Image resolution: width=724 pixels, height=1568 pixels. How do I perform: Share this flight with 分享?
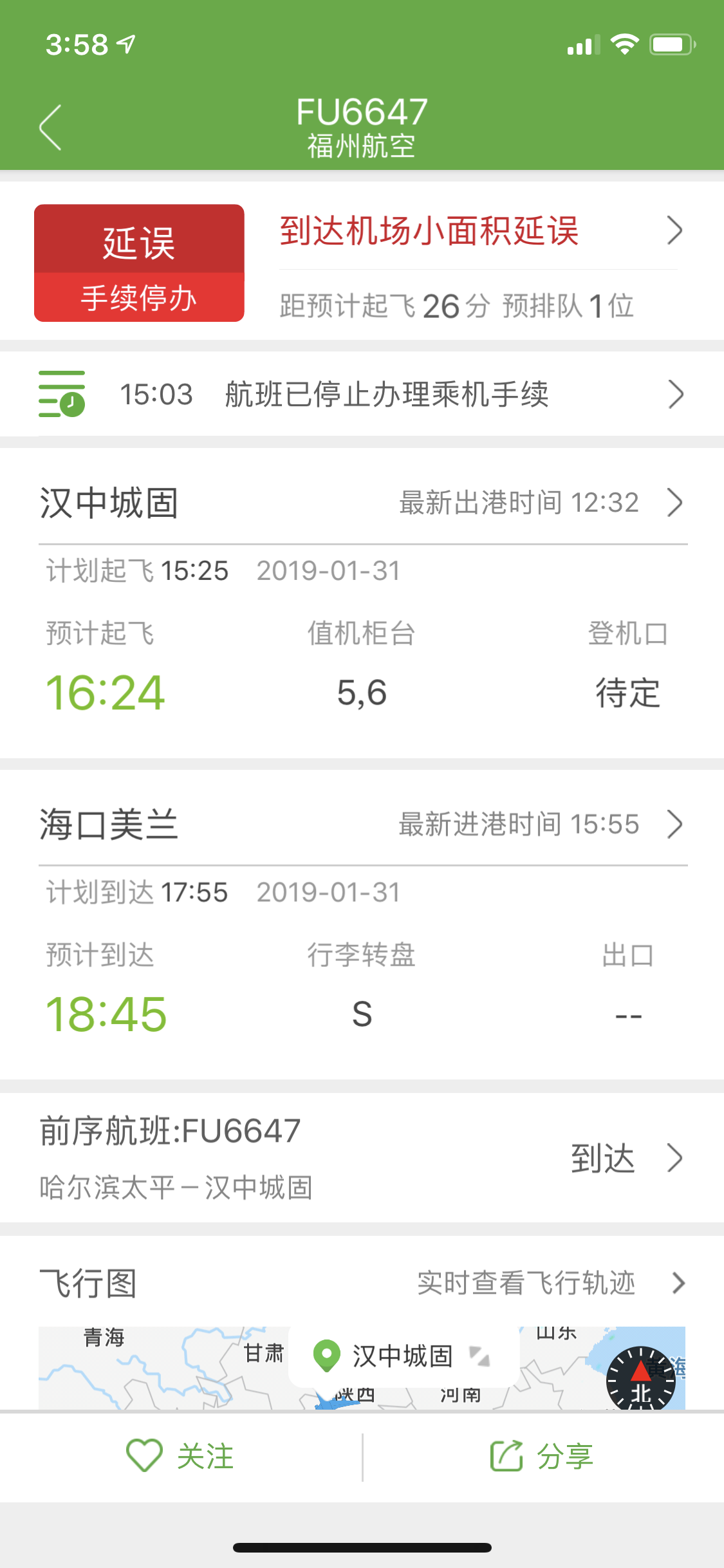[543, 1456]
